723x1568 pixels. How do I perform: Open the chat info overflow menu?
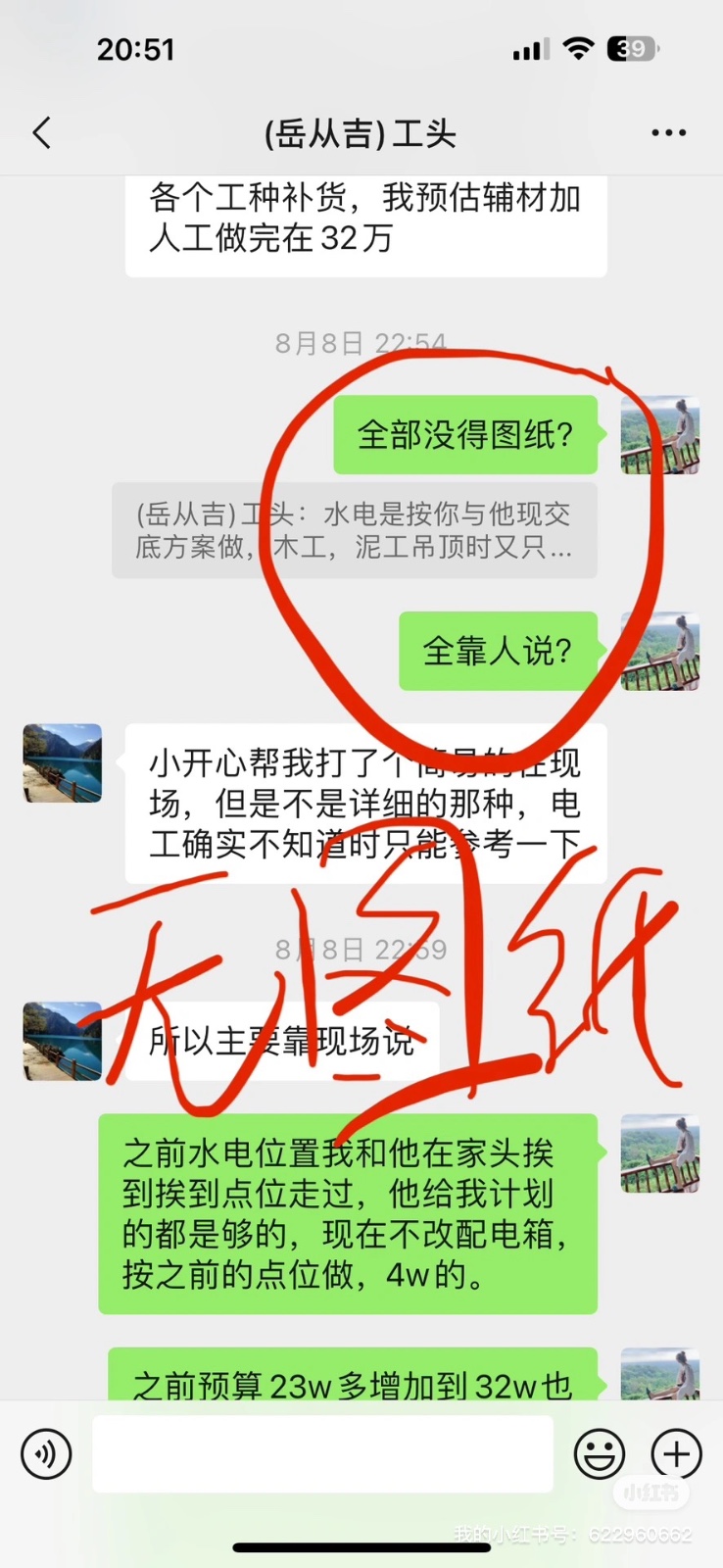[668, 133]
